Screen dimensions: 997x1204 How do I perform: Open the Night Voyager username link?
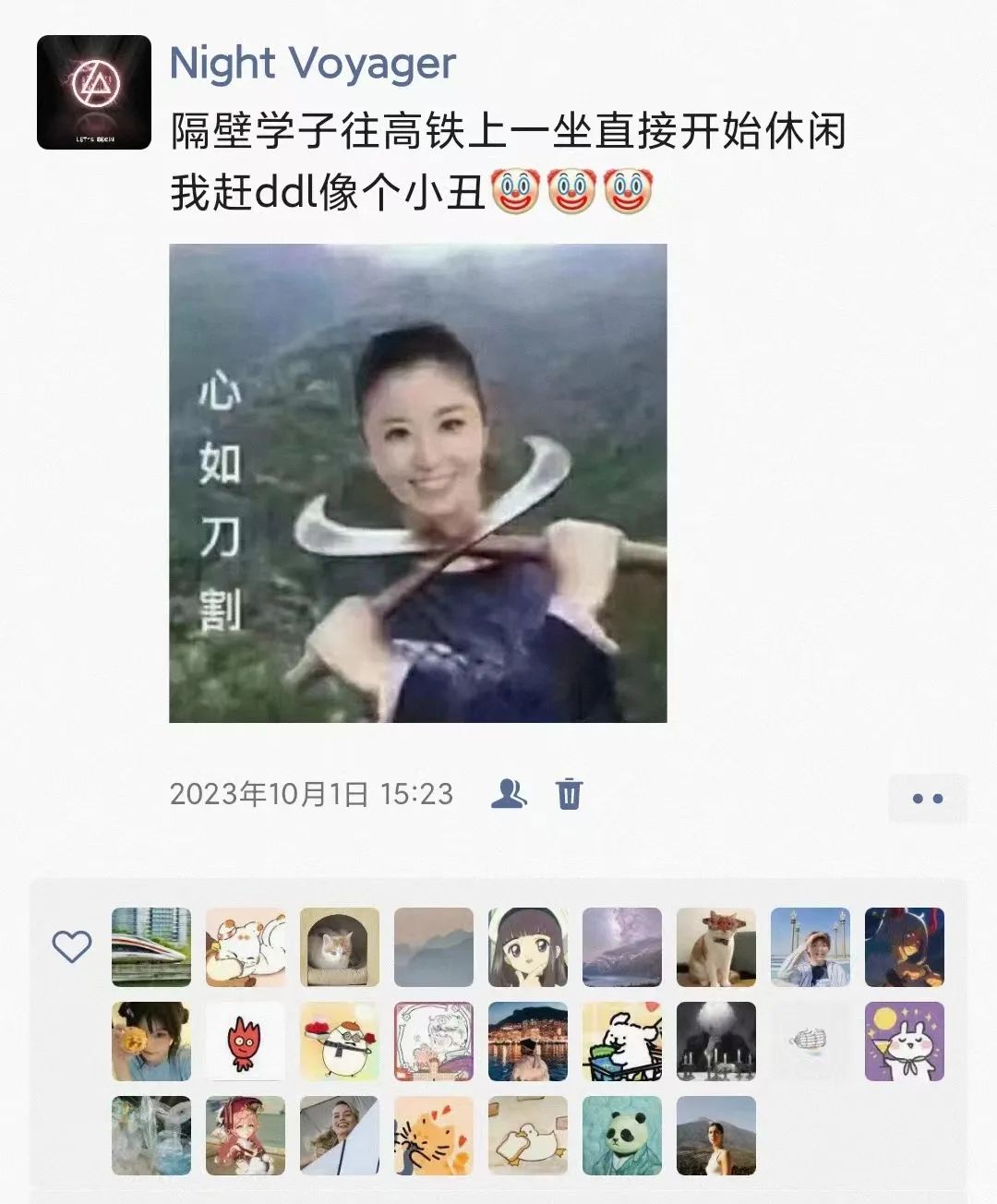(312, 64)
